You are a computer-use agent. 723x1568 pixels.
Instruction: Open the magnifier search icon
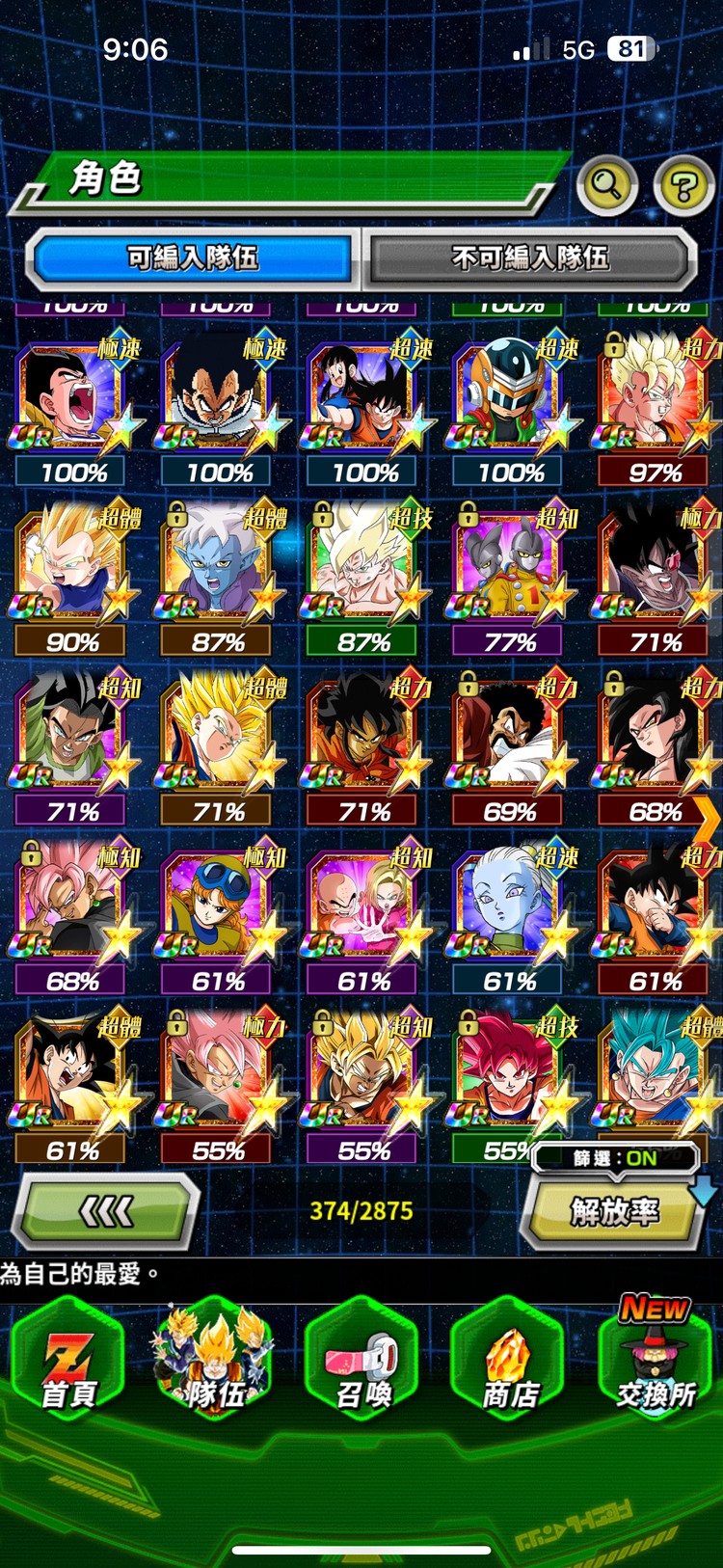(x=606, y=183)
